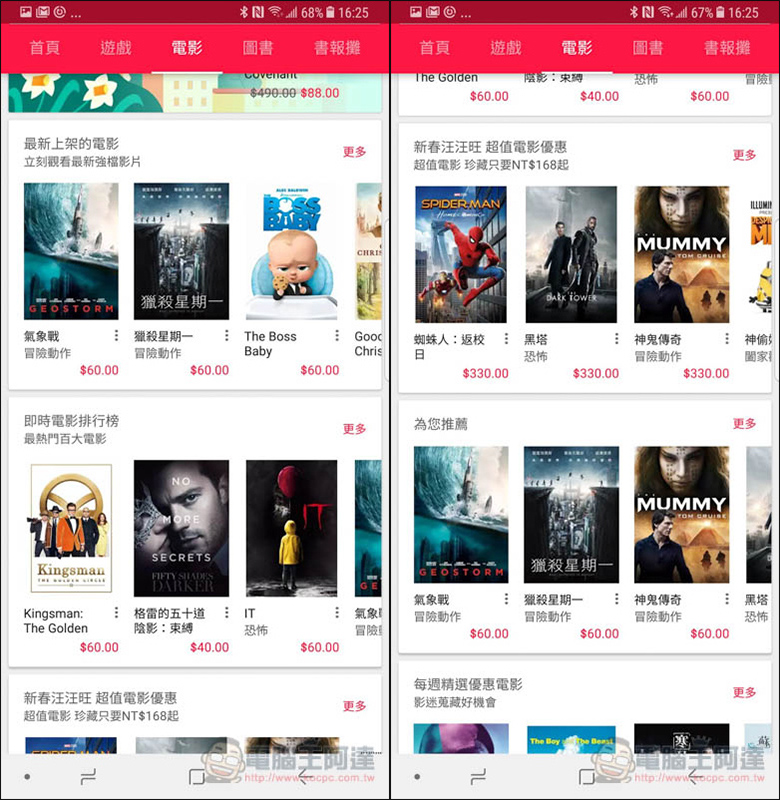780x800 pixels.
Task: Tap 更多 beside 即時電影排行榜
Action: 354,429
